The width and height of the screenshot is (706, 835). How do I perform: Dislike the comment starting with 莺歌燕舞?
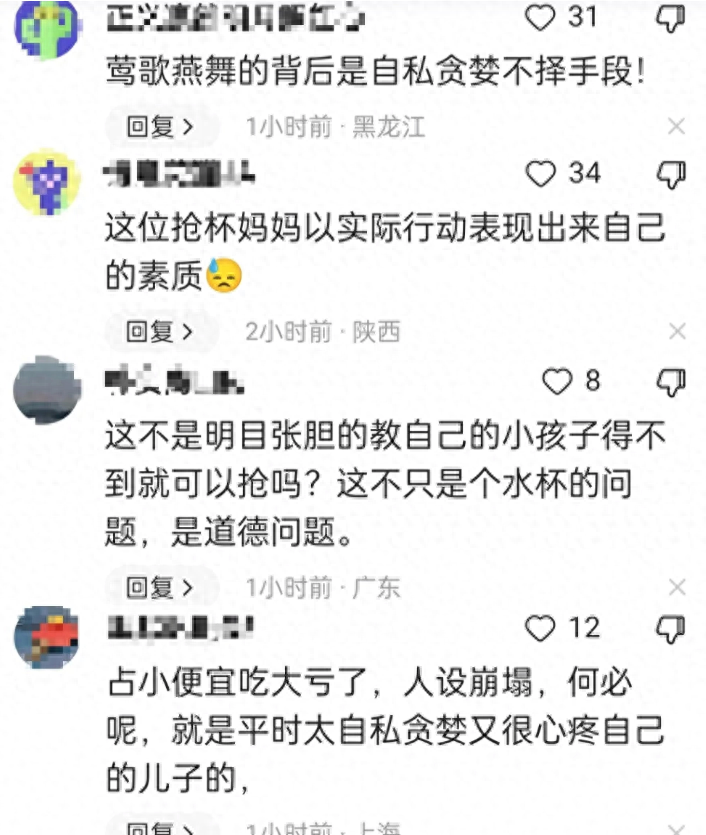670,17
